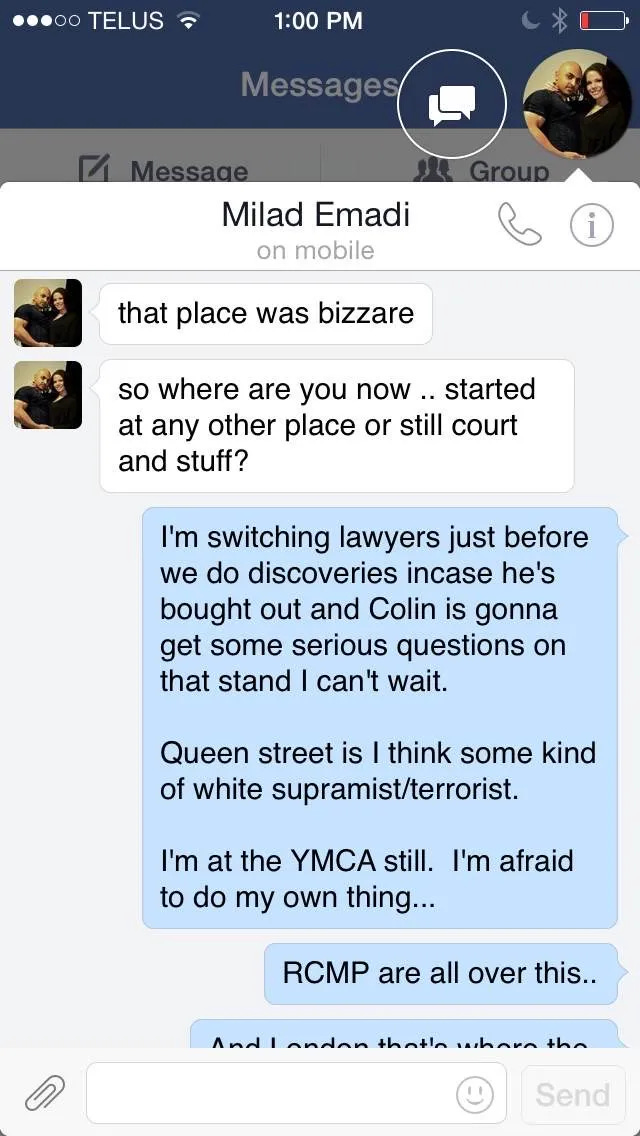Tap Milad Emadi's chat head photo
The width and height of the screenshot is (640, 1136).
click(577, 103)
